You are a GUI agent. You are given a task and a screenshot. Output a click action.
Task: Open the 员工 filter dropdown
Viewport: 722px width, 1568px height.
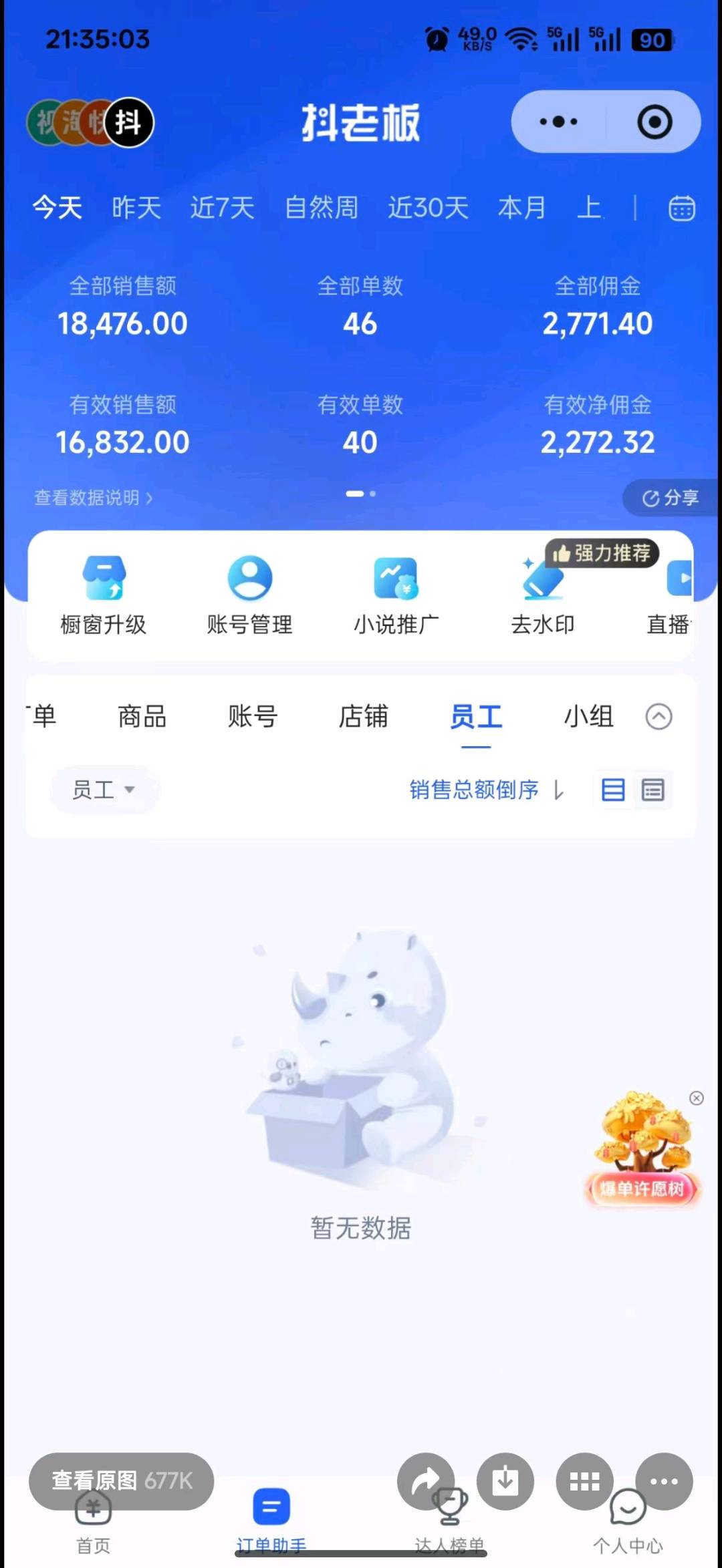[x=104, y=790]
